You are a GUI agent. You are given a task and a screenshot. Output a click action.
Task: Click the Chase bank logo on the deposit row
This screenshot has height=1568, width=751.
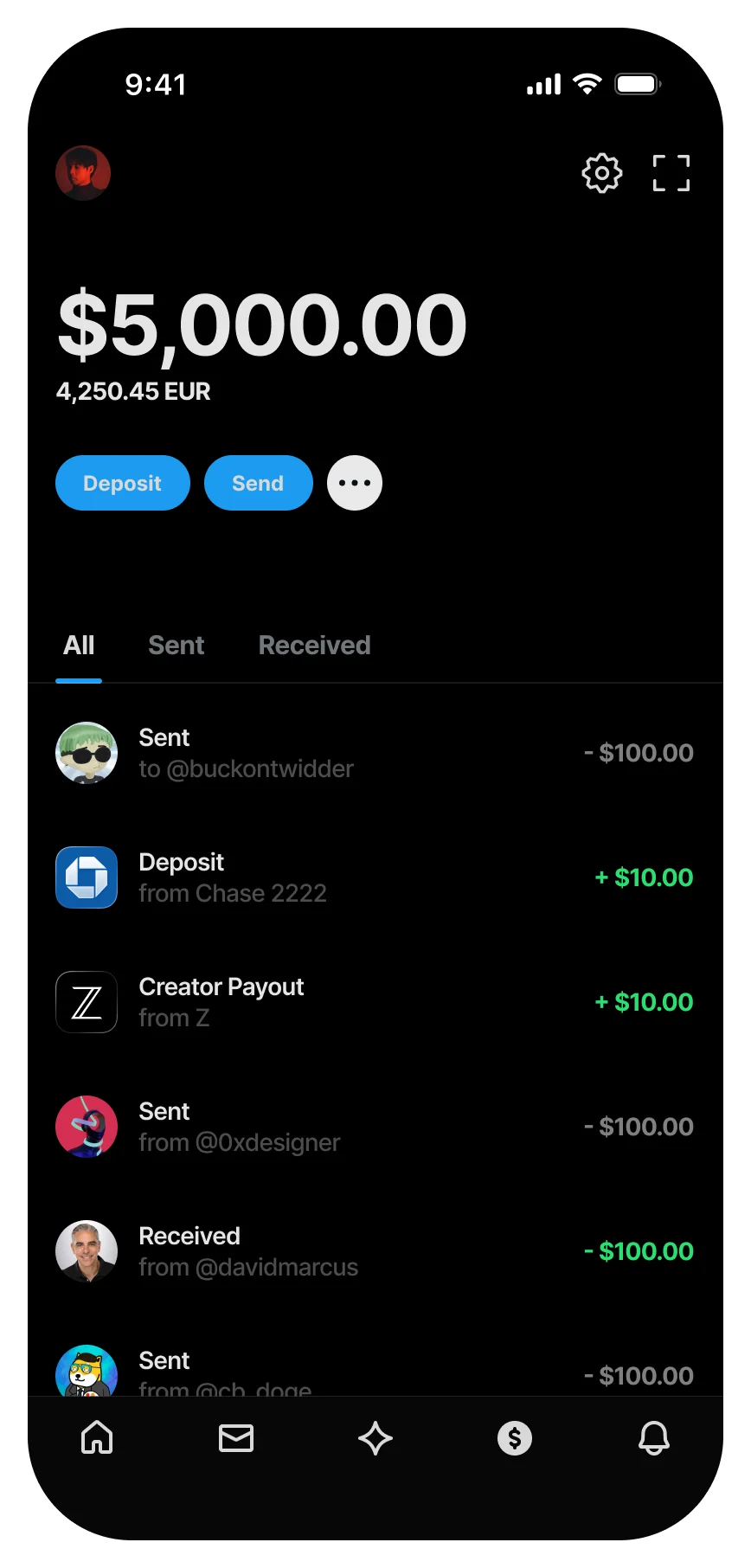click(87, 877)
